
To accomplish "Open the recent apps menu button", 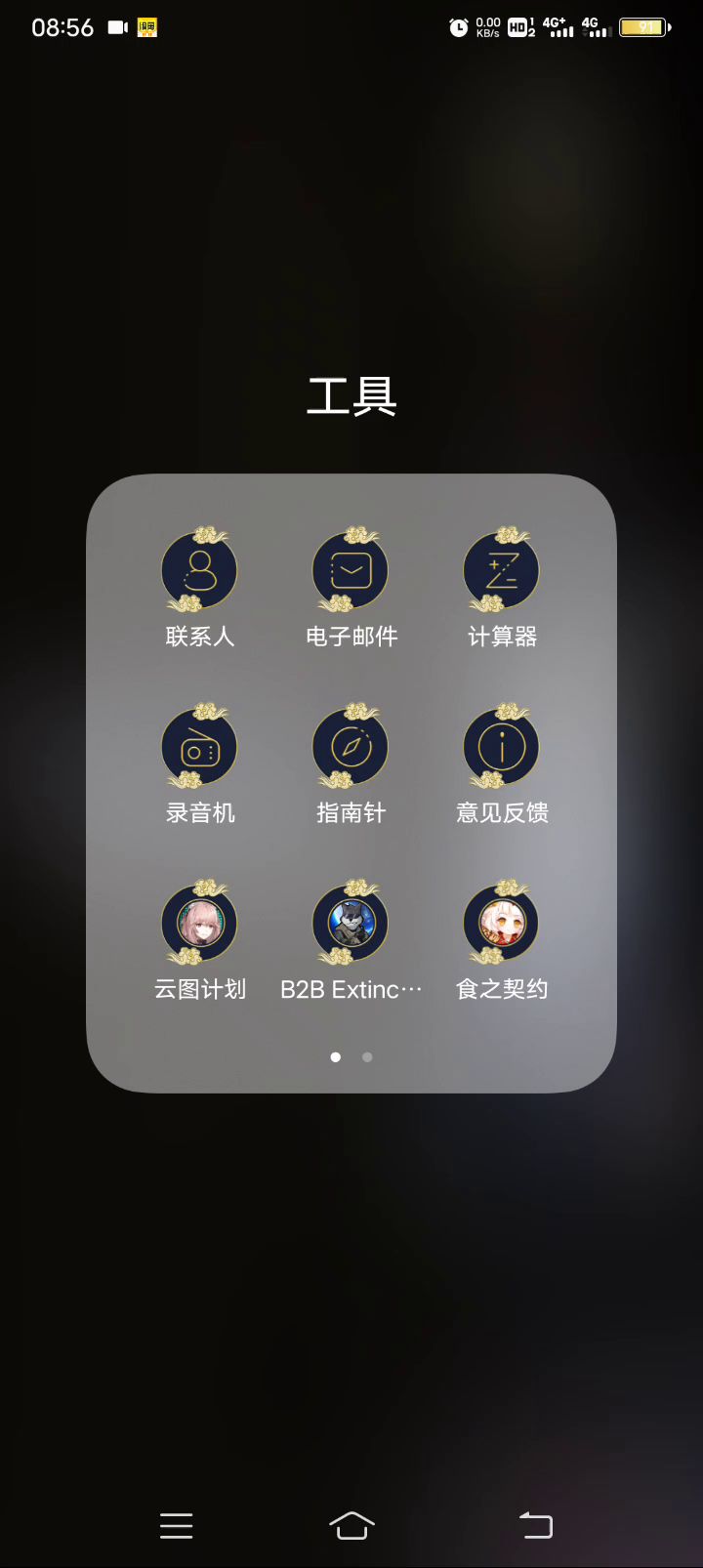I will click(x=176, y=1525).
